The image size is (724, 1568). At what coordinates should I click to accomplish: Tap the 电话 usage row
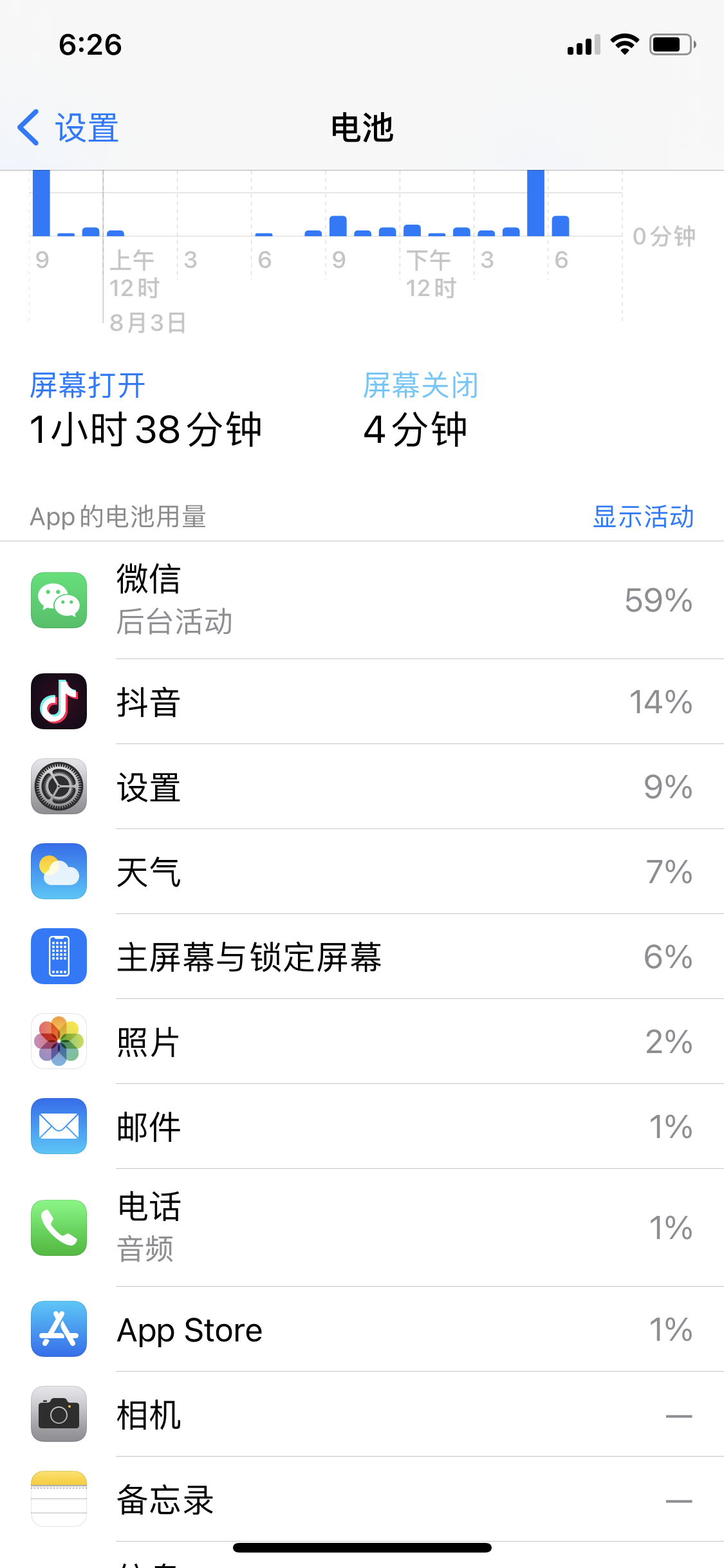(362, 1227)
